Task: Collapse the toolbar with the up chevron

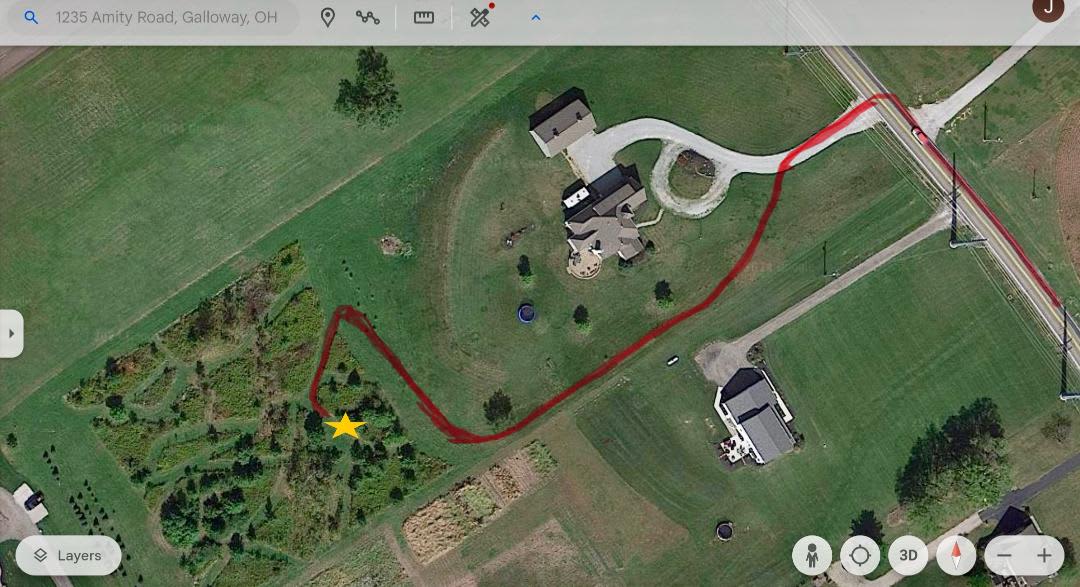Action: pos(536,17)
